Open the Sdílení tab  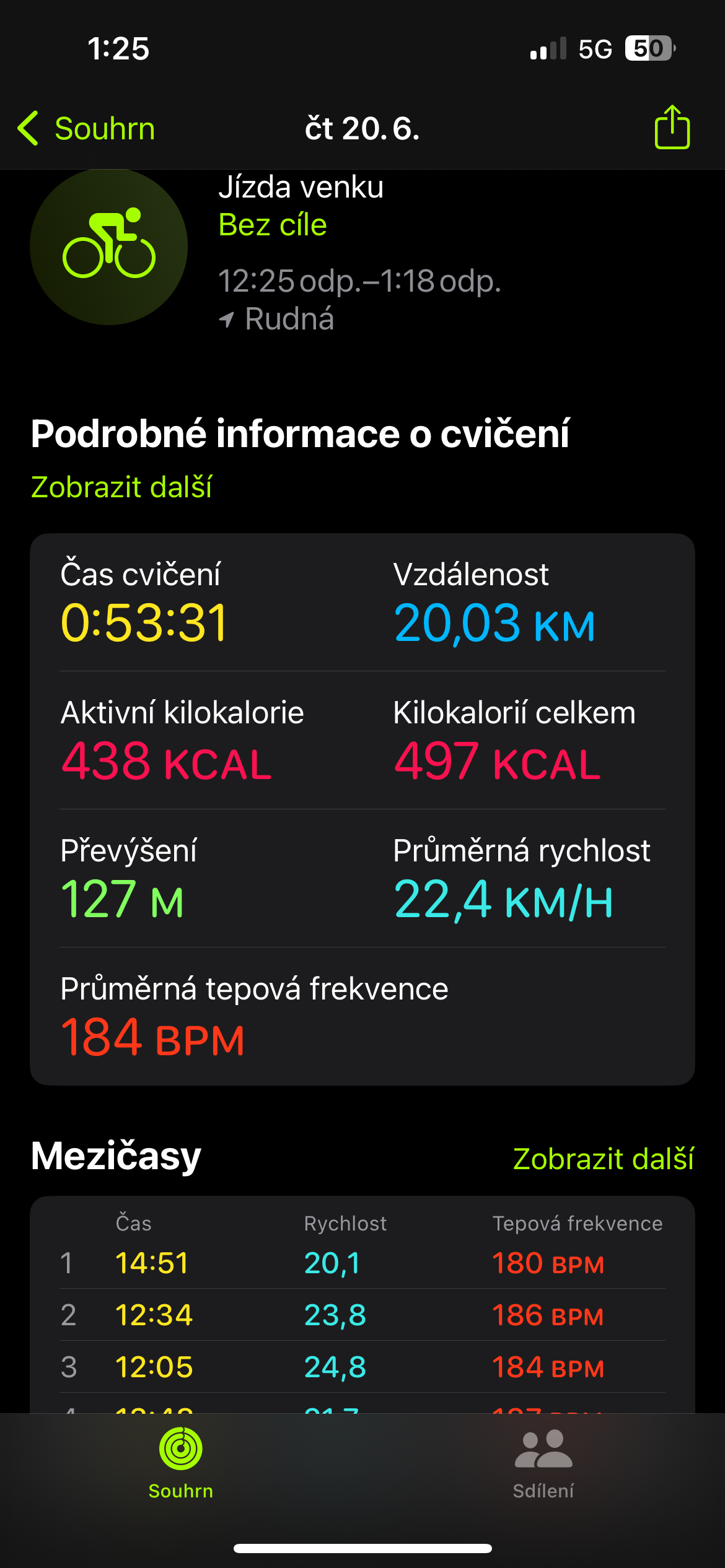click(543, 1463)
